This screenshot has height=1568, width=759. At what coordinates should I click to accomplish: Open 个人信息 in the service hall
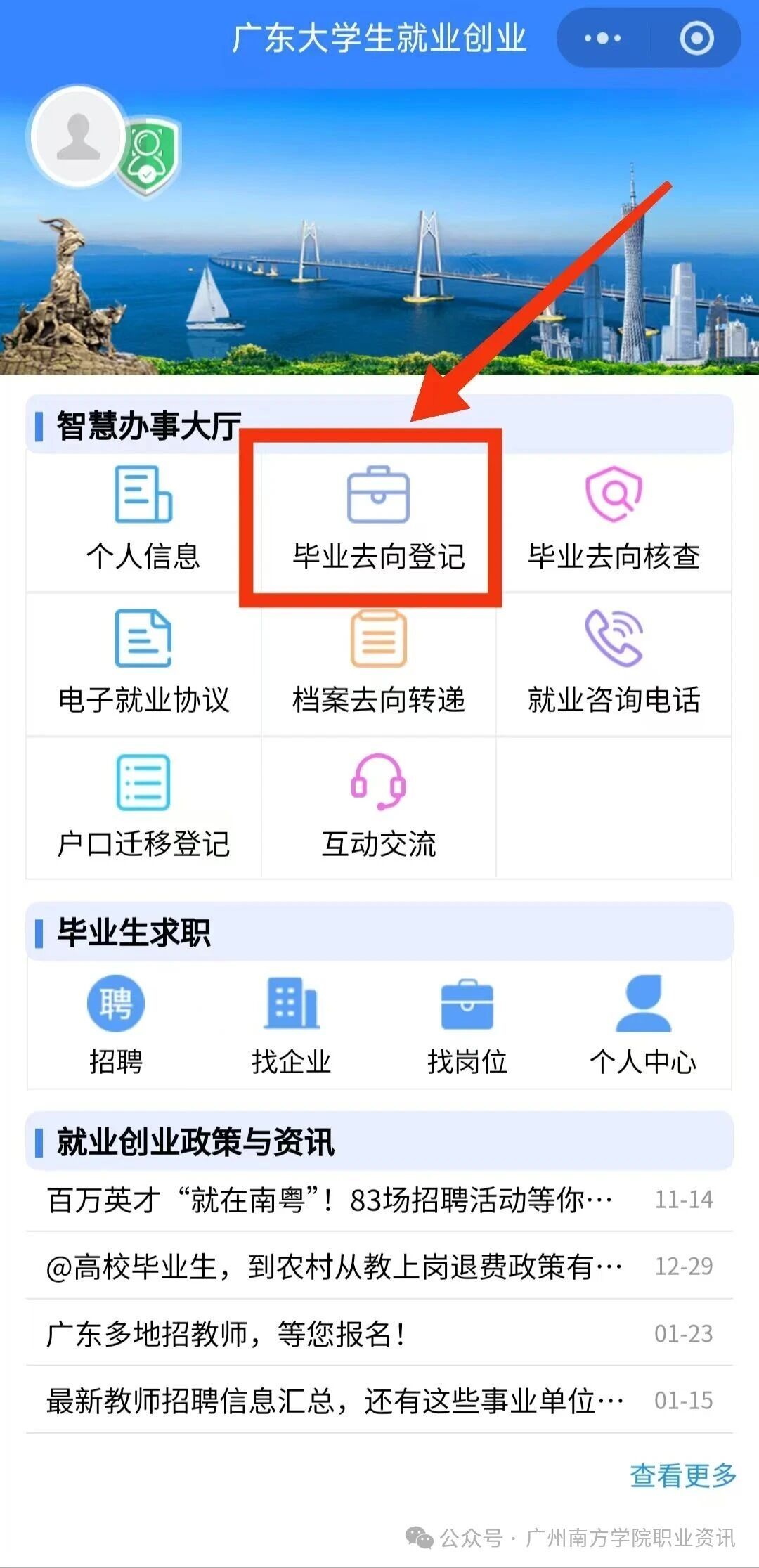(x=143, y=520)
